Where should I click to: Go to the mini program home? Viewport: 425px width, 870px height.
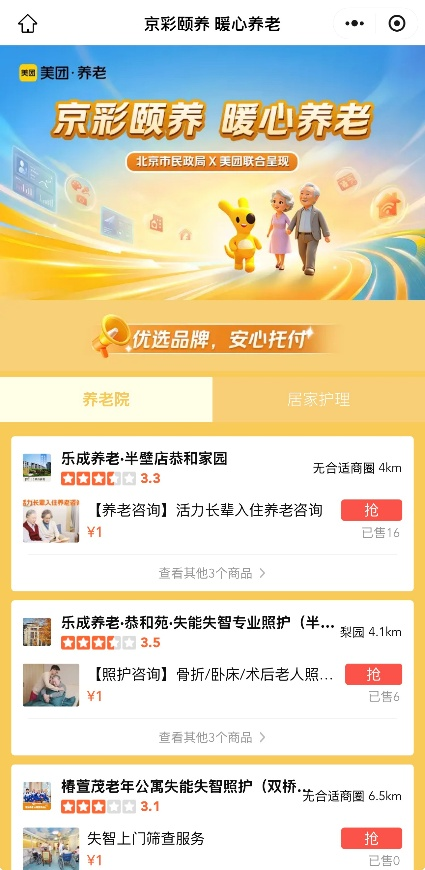(x=27, y=24)
